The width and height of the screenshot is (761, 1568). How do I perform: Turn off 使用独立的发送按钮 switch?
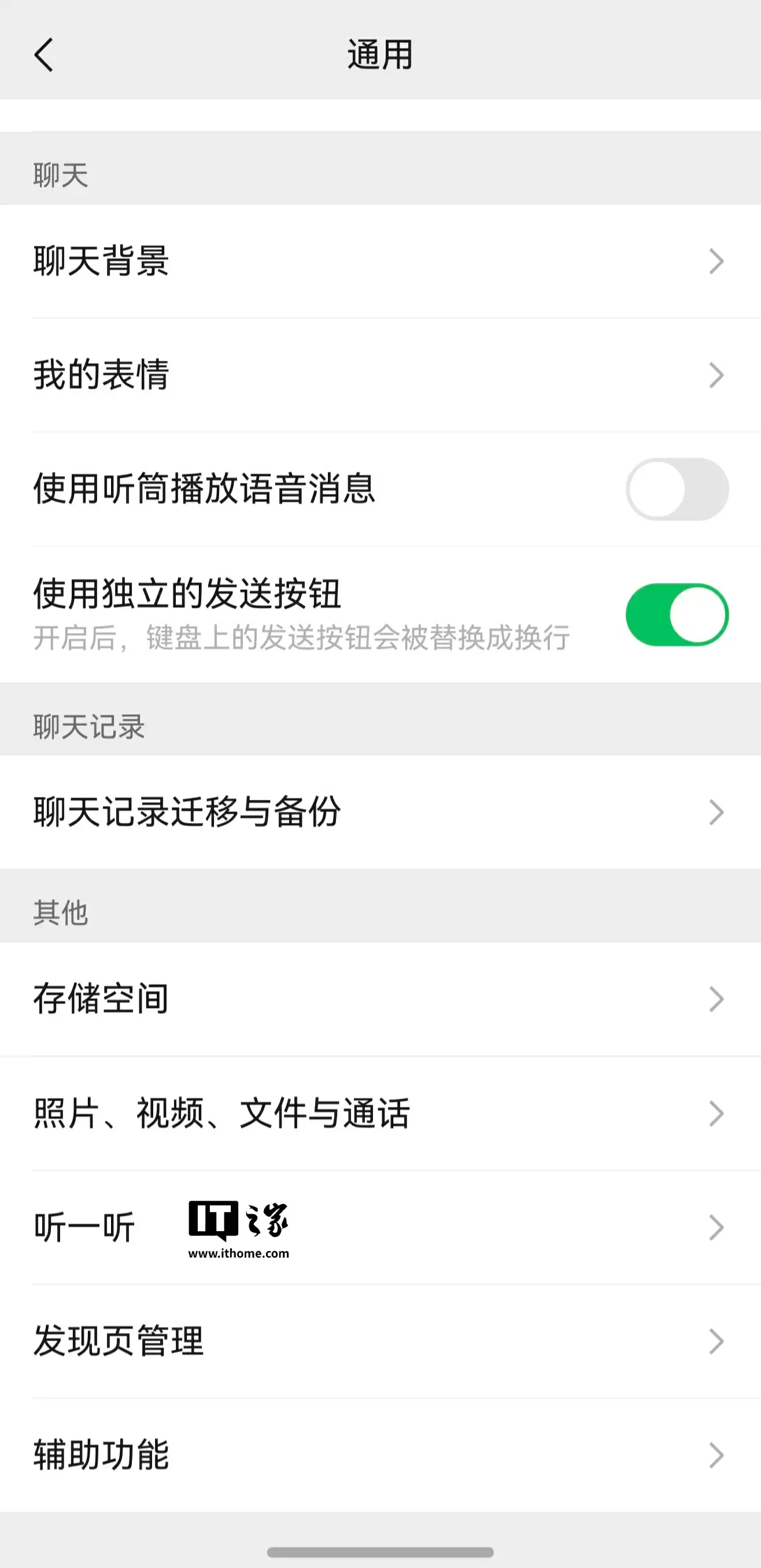(x=677, y=614)
